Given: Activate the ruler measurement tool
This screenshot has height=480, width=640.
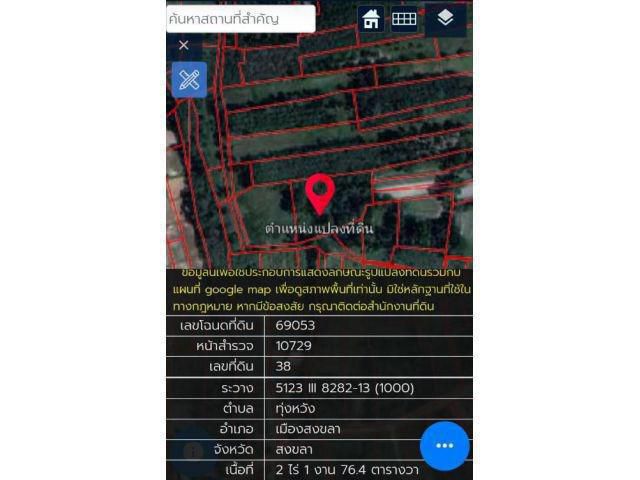Looking at the screenshot, I should 189,80.
